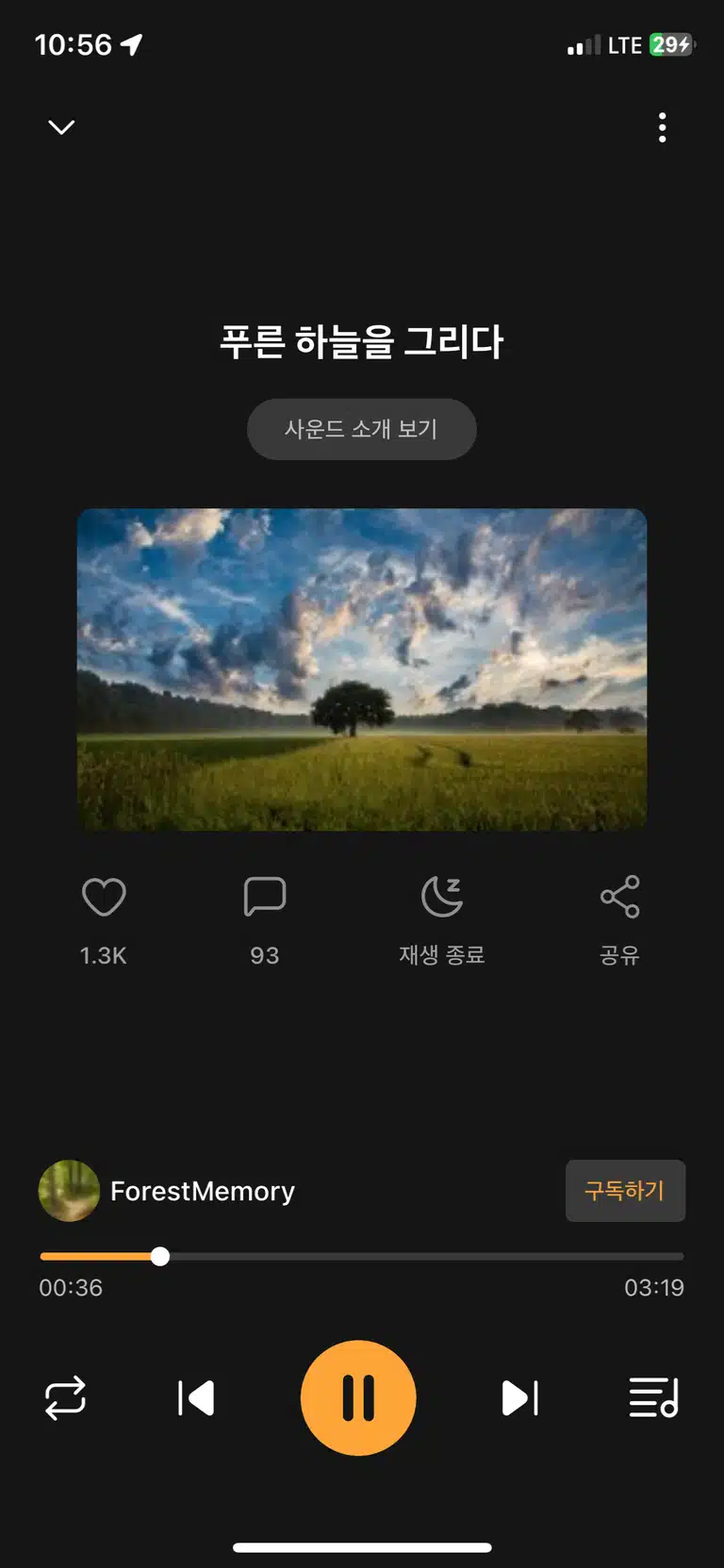
Task: Pause the current playback
Action: point(358,1398)
